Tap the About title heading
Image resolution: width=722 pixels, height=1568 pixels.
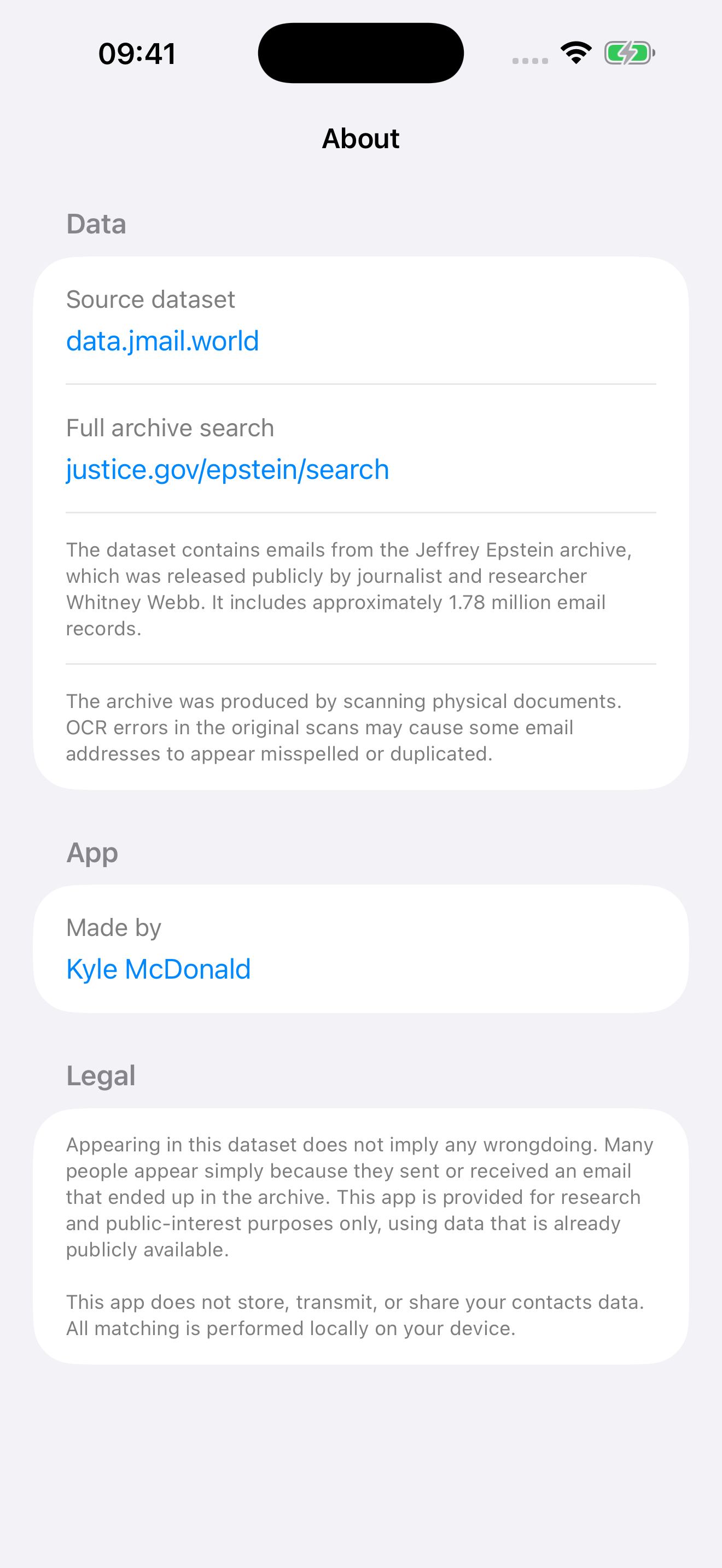coord(360,138)
